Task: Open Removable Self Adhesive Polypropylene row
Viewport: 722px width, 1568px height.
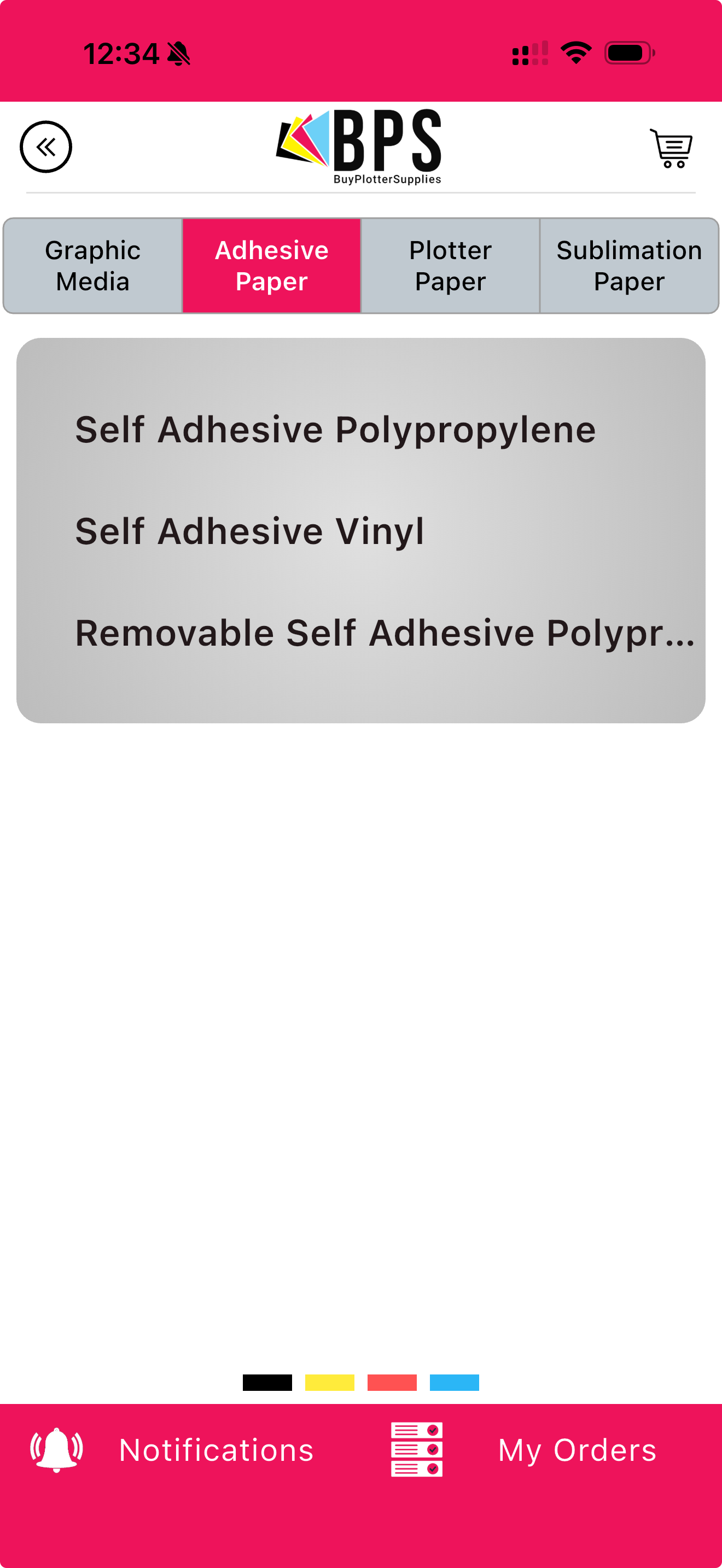Action: point(383,633)
